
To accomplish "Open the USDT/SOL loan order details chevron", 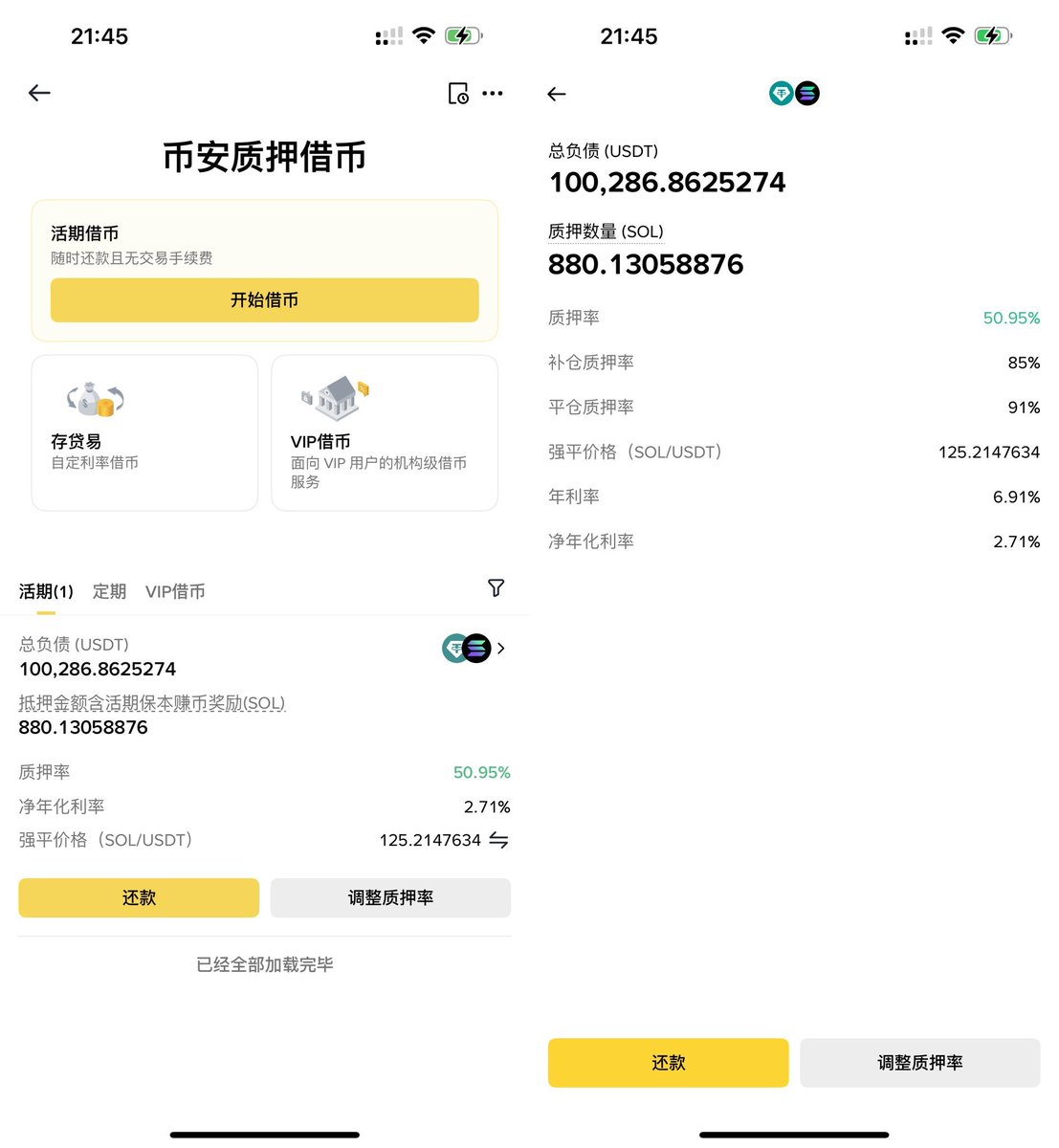I will coord(500,648).
